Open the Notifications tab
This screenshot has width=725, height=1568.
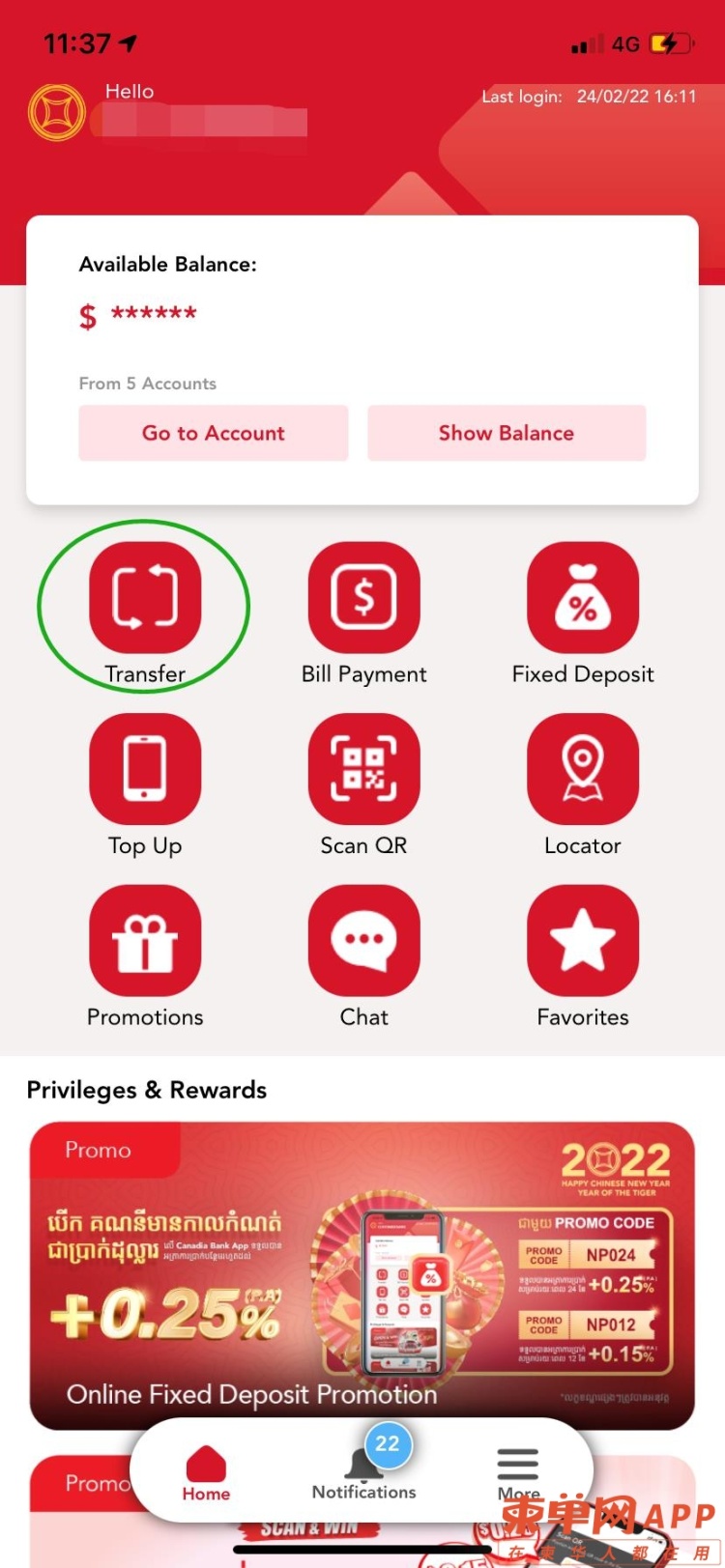click(x=363, y=1473)
